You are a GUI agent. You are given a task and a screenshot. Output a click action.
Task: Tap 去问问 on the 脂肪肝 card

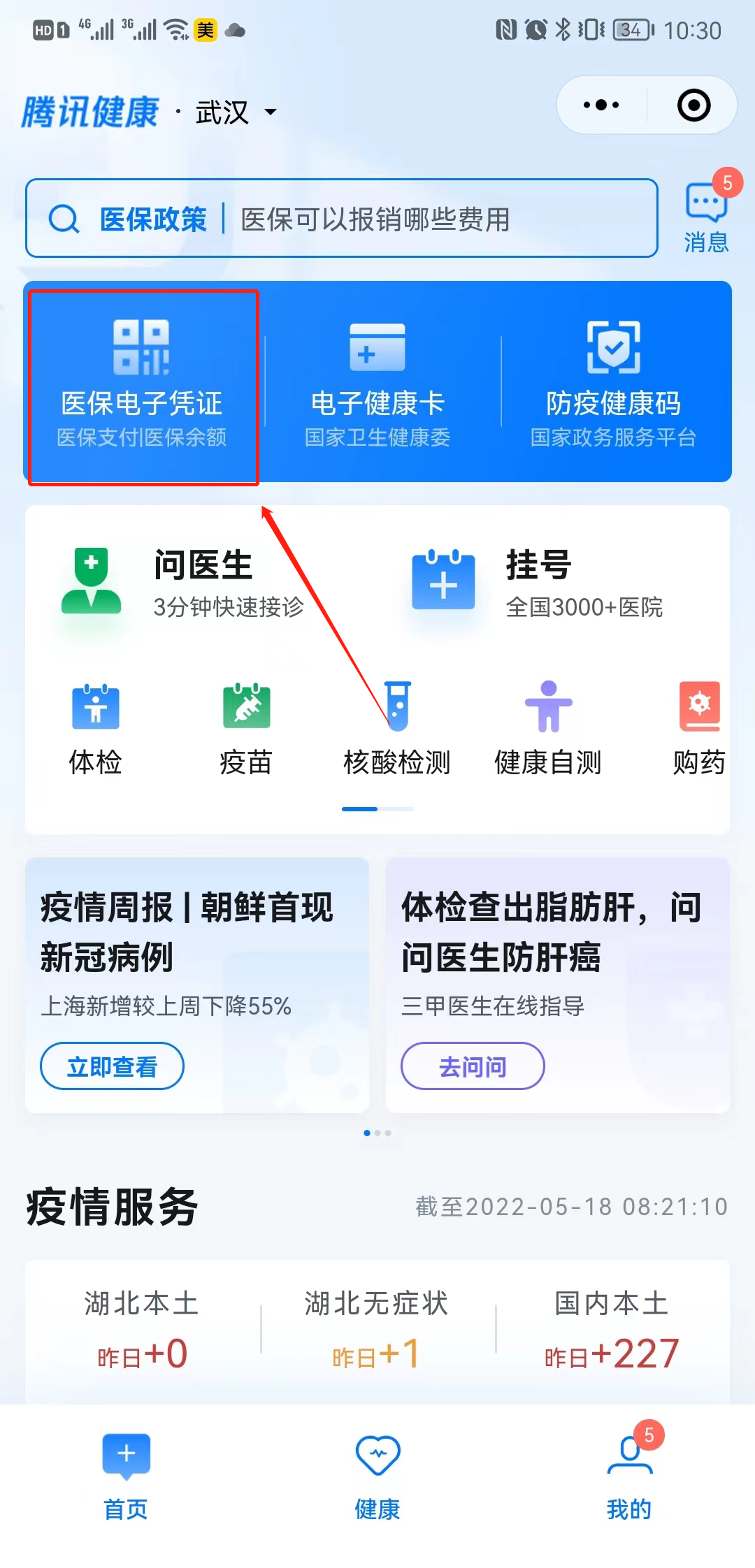(x=473, y=1066)
